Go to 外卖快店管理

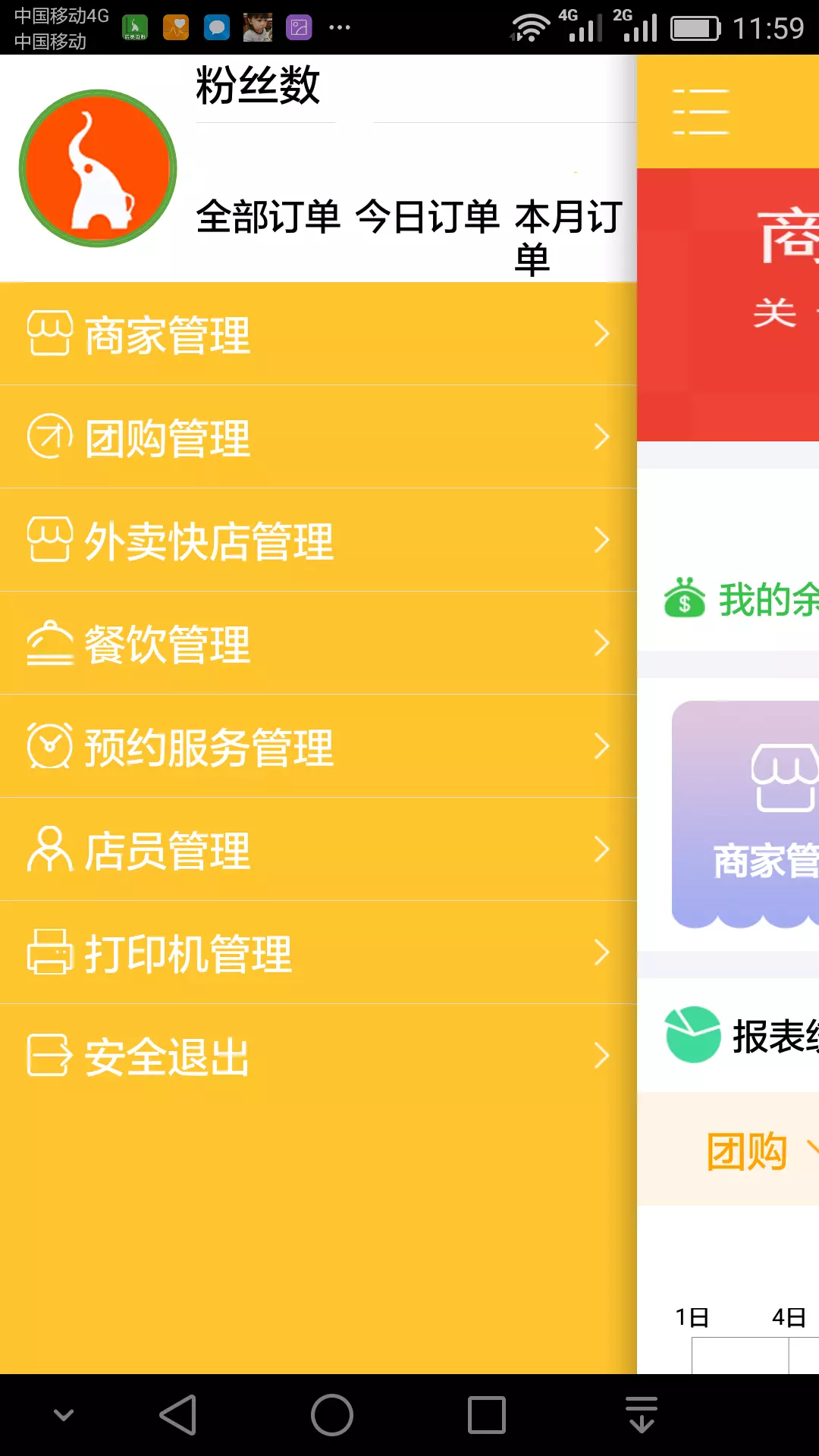click(x=318, y=540)
